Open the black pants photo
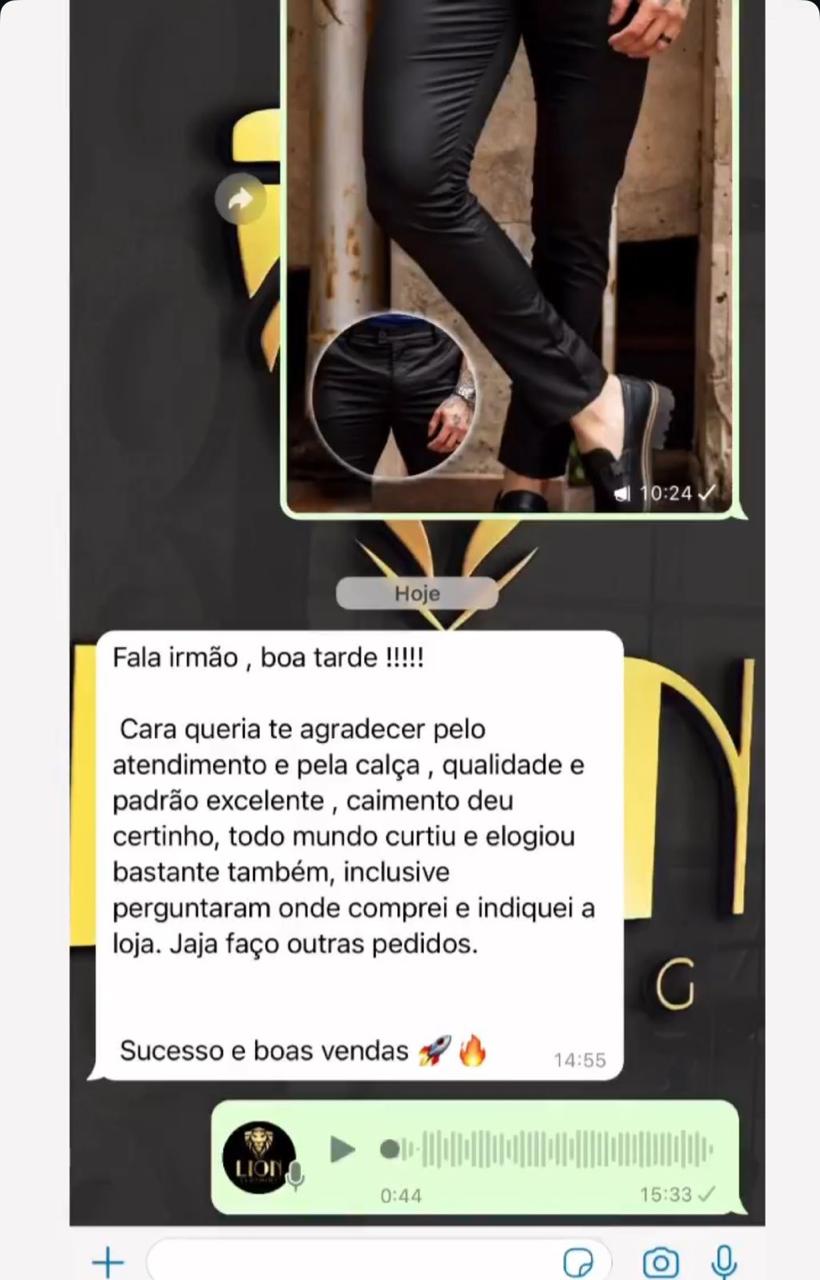The image size is (820, 1280). 510,250
